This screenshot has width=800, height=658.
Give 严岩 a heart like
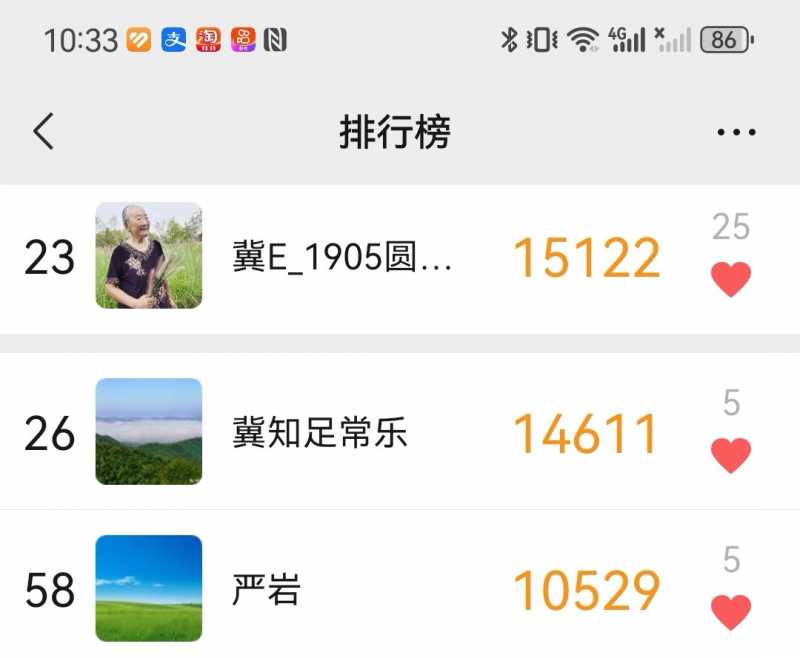click(x=731, y=611)
